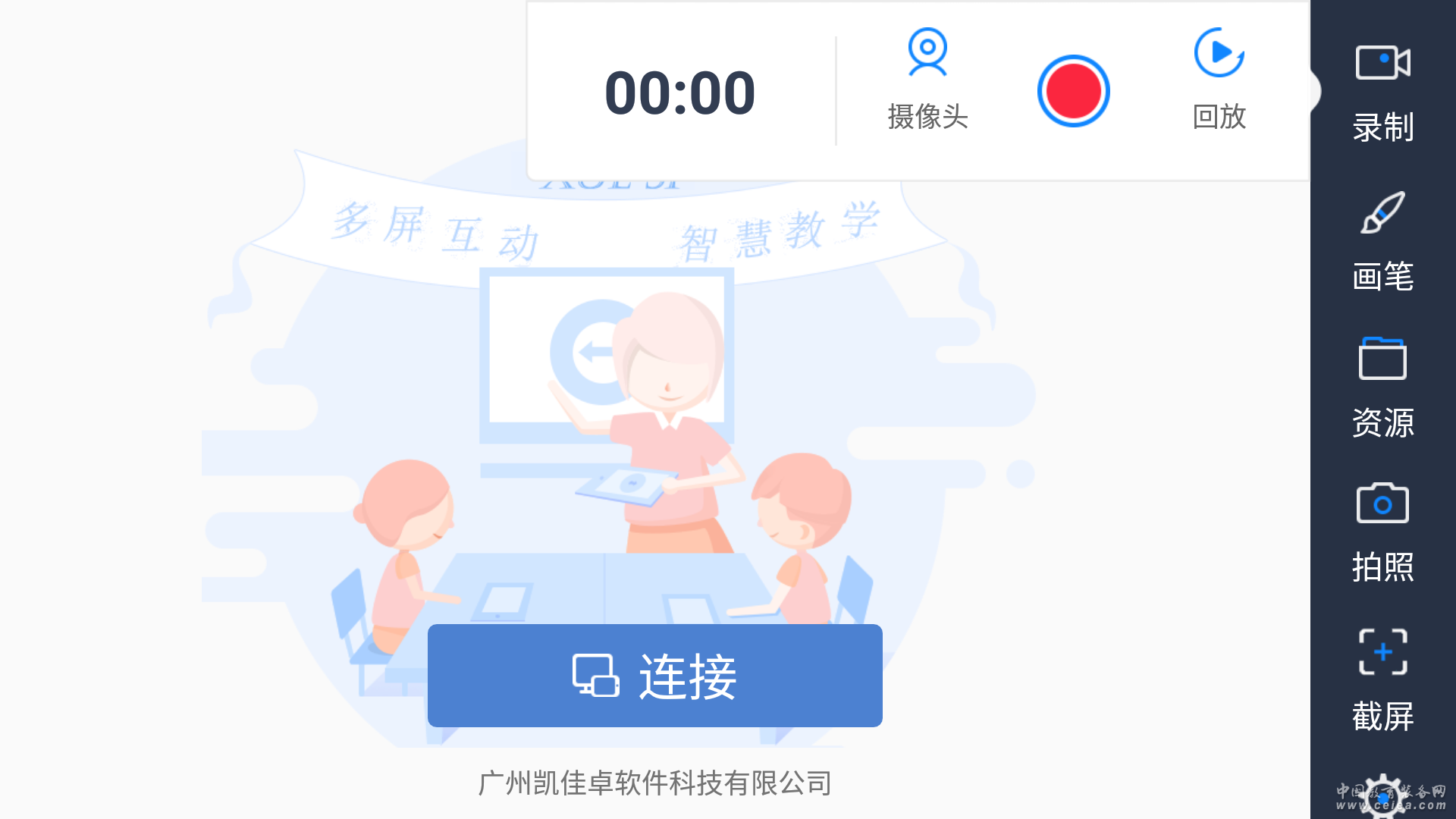Take a photo with 拍照
The height and width of the screenshot is (819, 1456).
[x=1382, y=532]
